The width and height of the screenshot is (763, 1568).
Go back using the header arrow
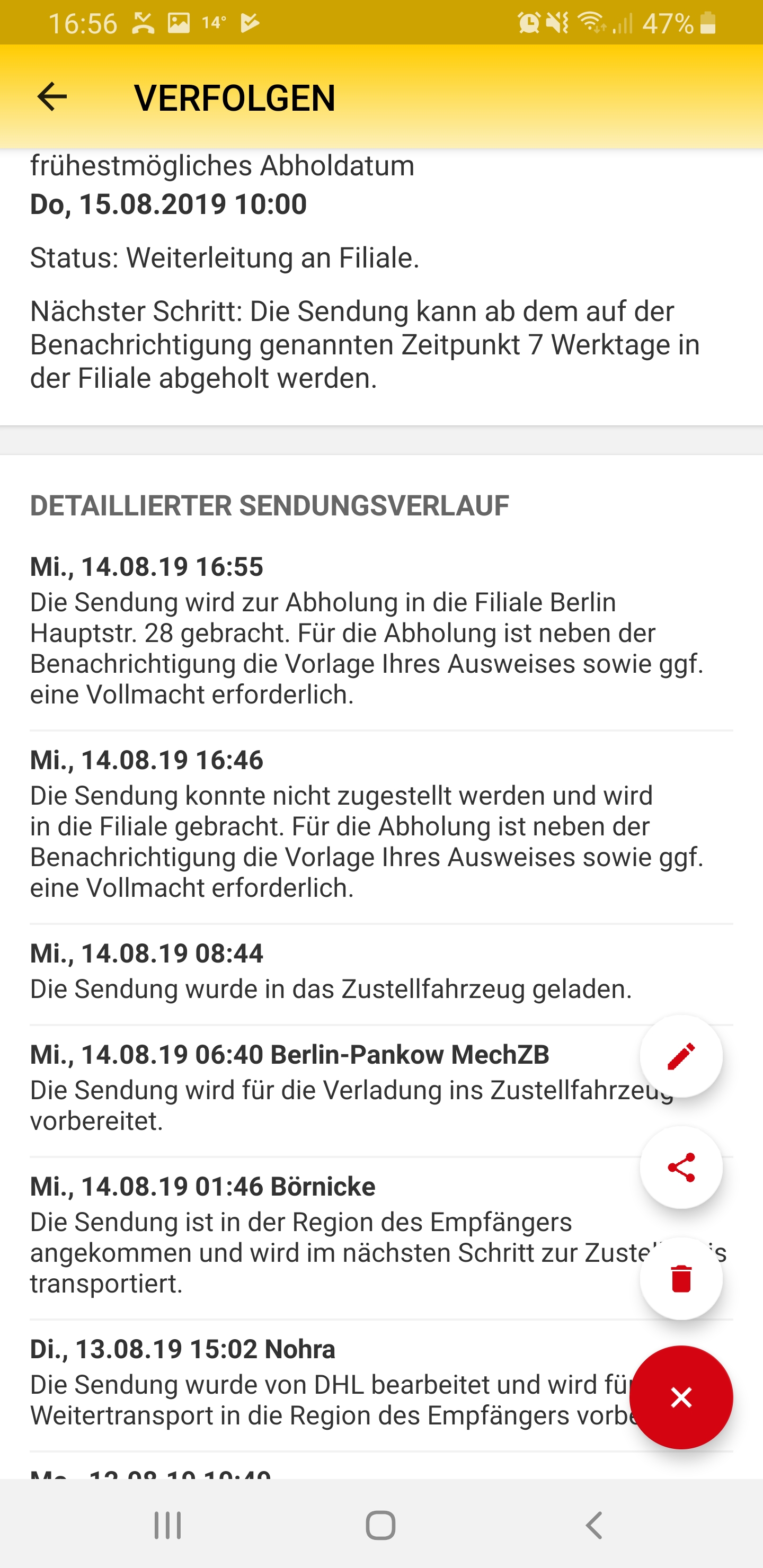(52, 97)
